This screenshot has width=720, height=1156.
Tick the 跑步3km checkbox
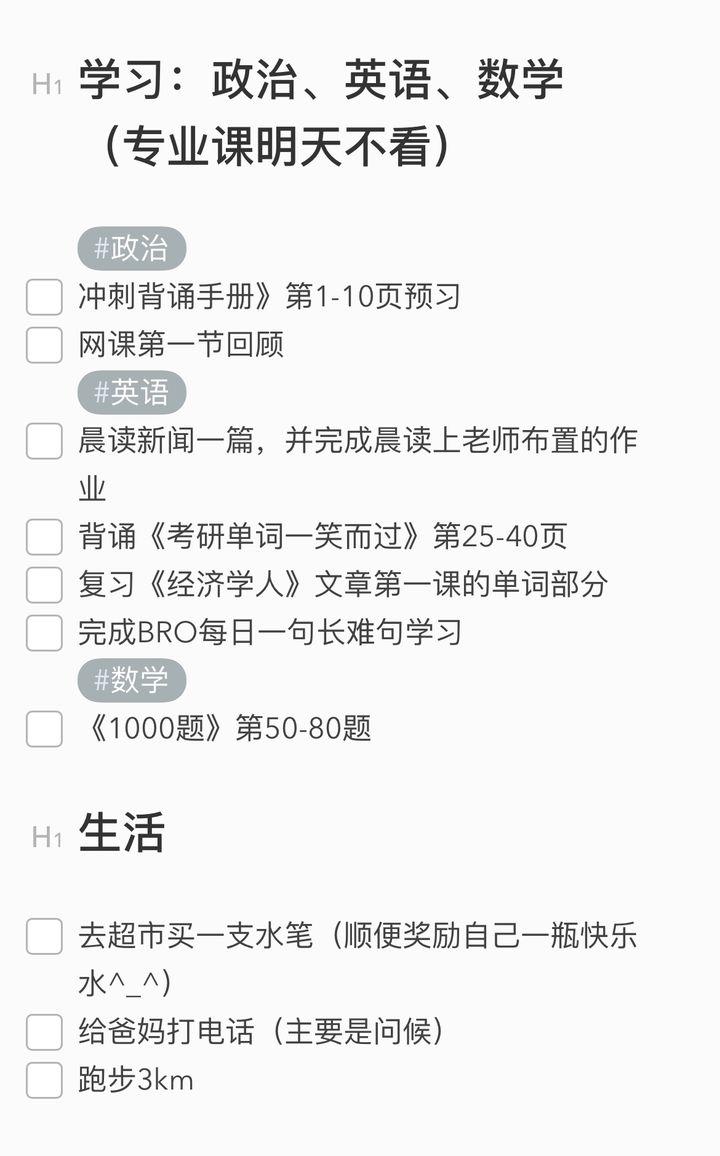[x=44, y=1080]
